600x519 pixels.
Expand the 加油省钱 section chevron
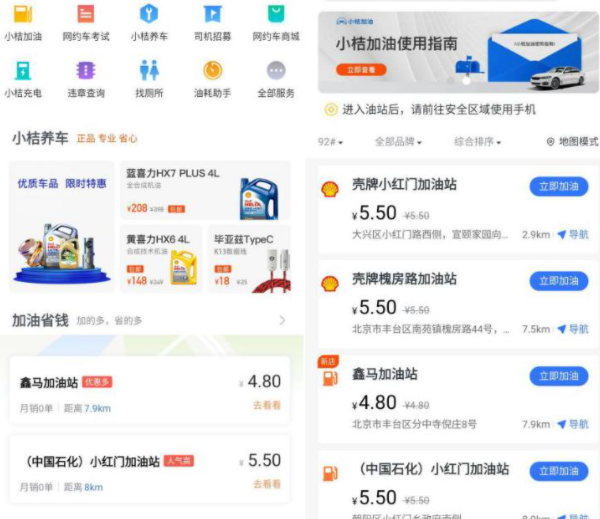point(282,320)
